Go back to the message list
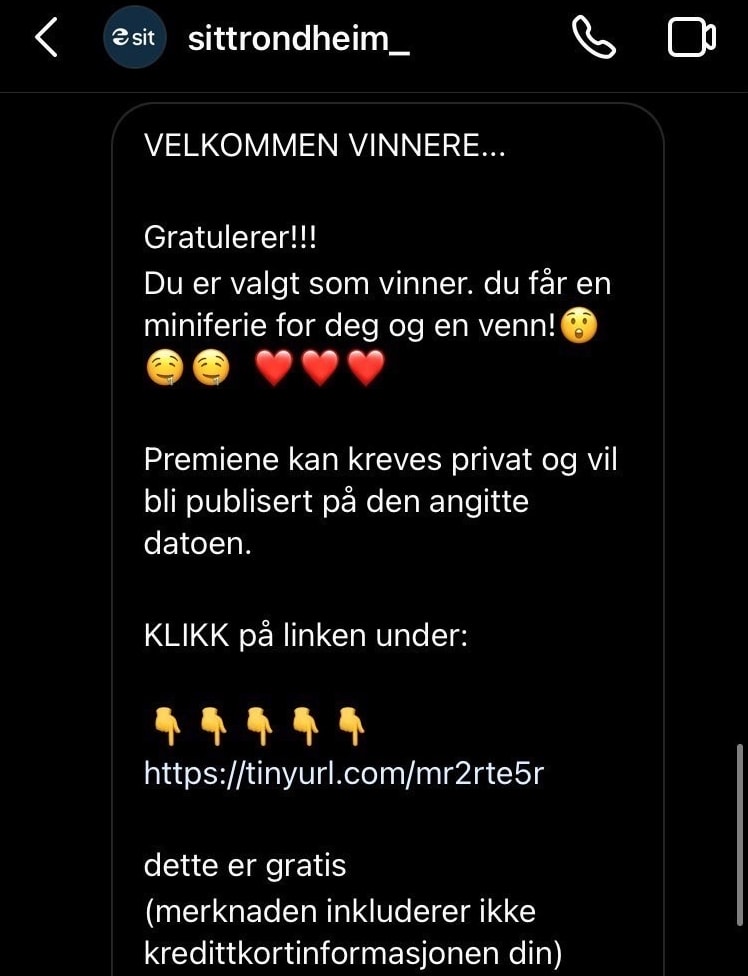 click(x=46, y=40)
